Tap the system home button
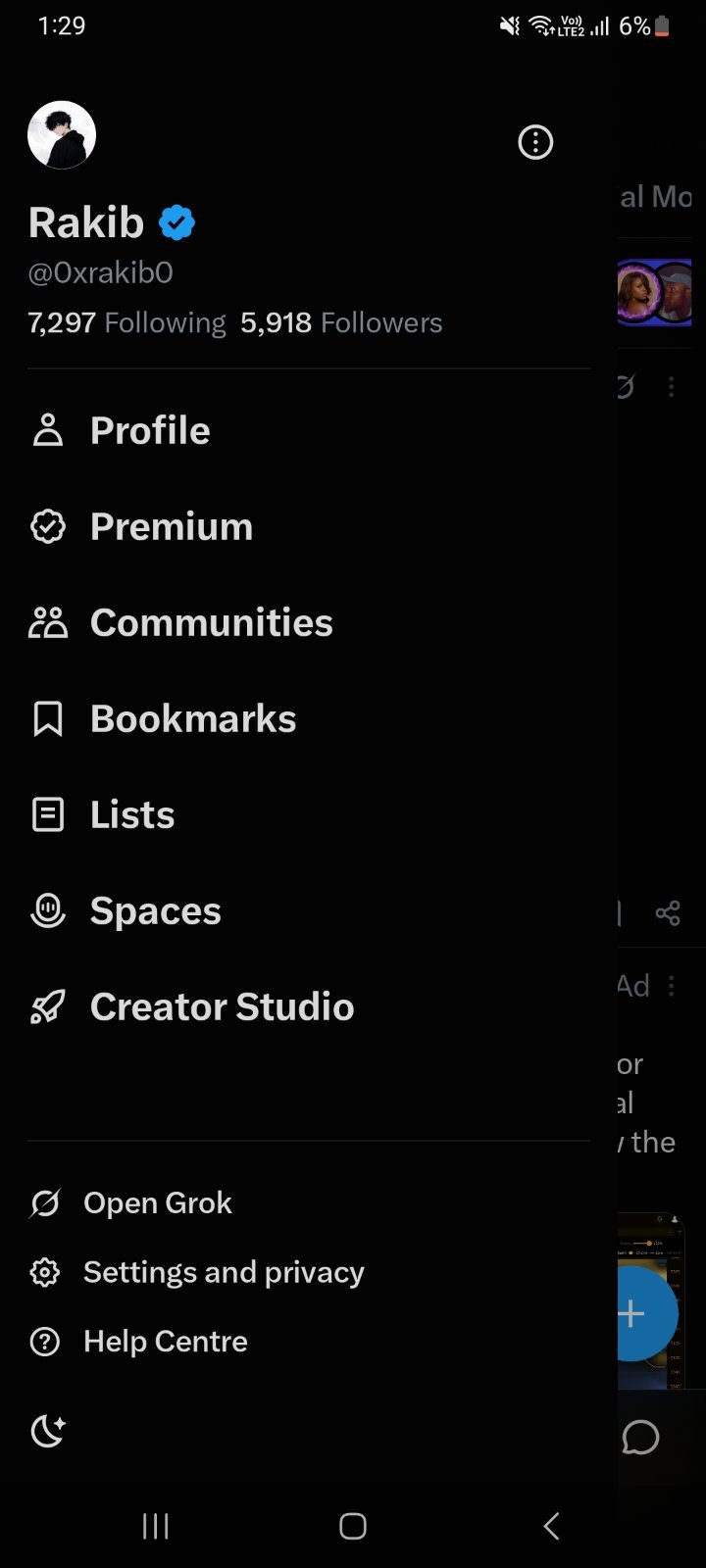 pyautogui.click(x=353, y=1526)
